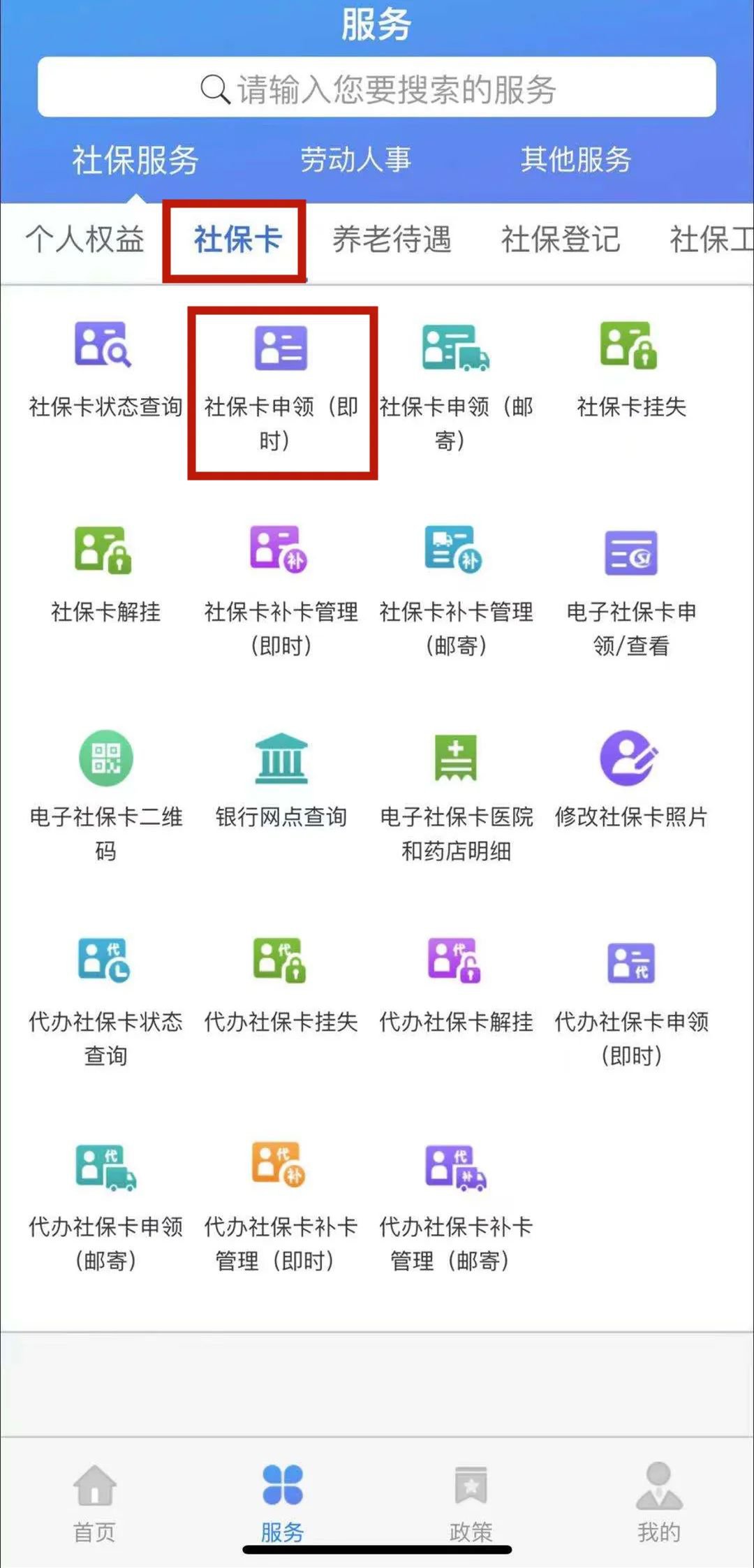Open 社保卡解挂 service

pos(105,574)
